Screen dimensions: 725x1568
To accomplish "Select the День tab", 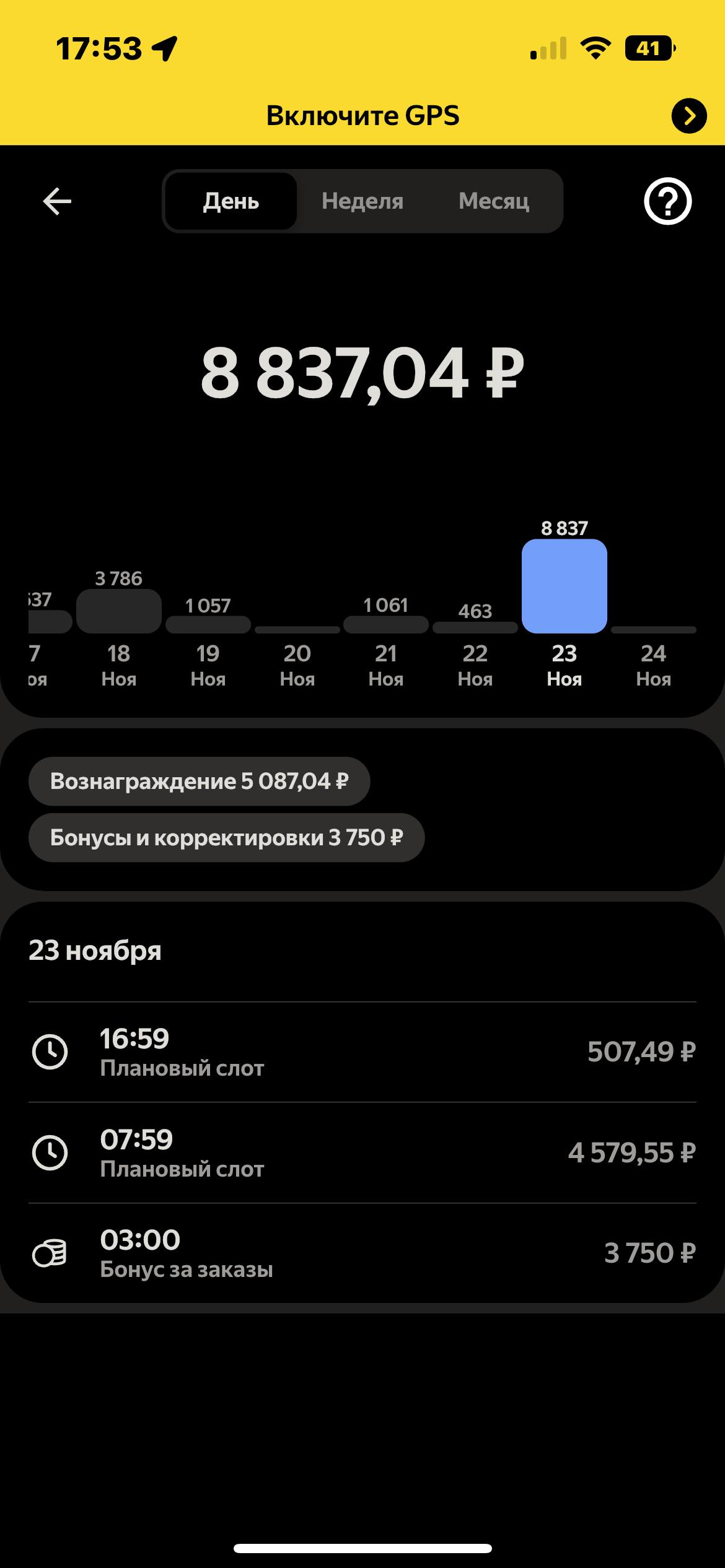I will [x=231, y=201].
